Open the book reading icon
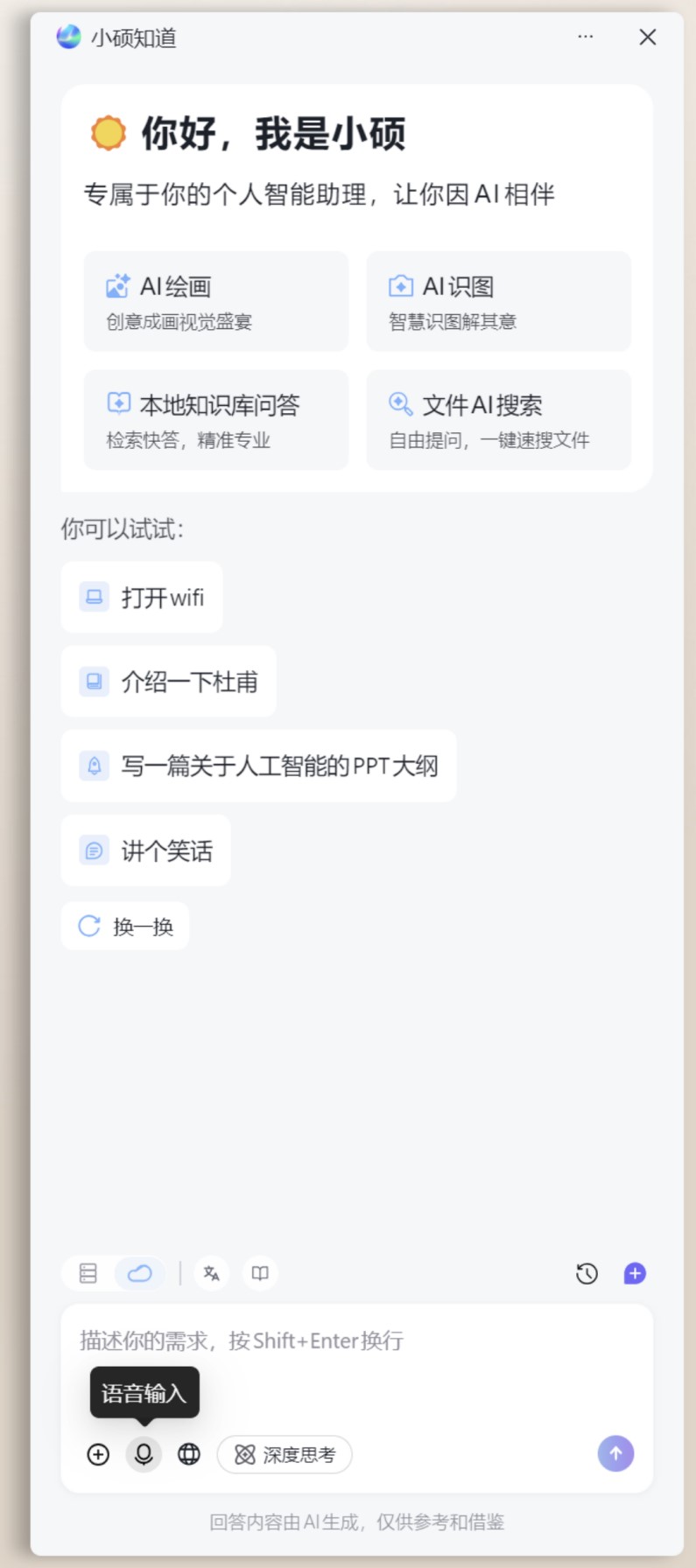Screen dimensions: 696x1568 pos(260,1273)
